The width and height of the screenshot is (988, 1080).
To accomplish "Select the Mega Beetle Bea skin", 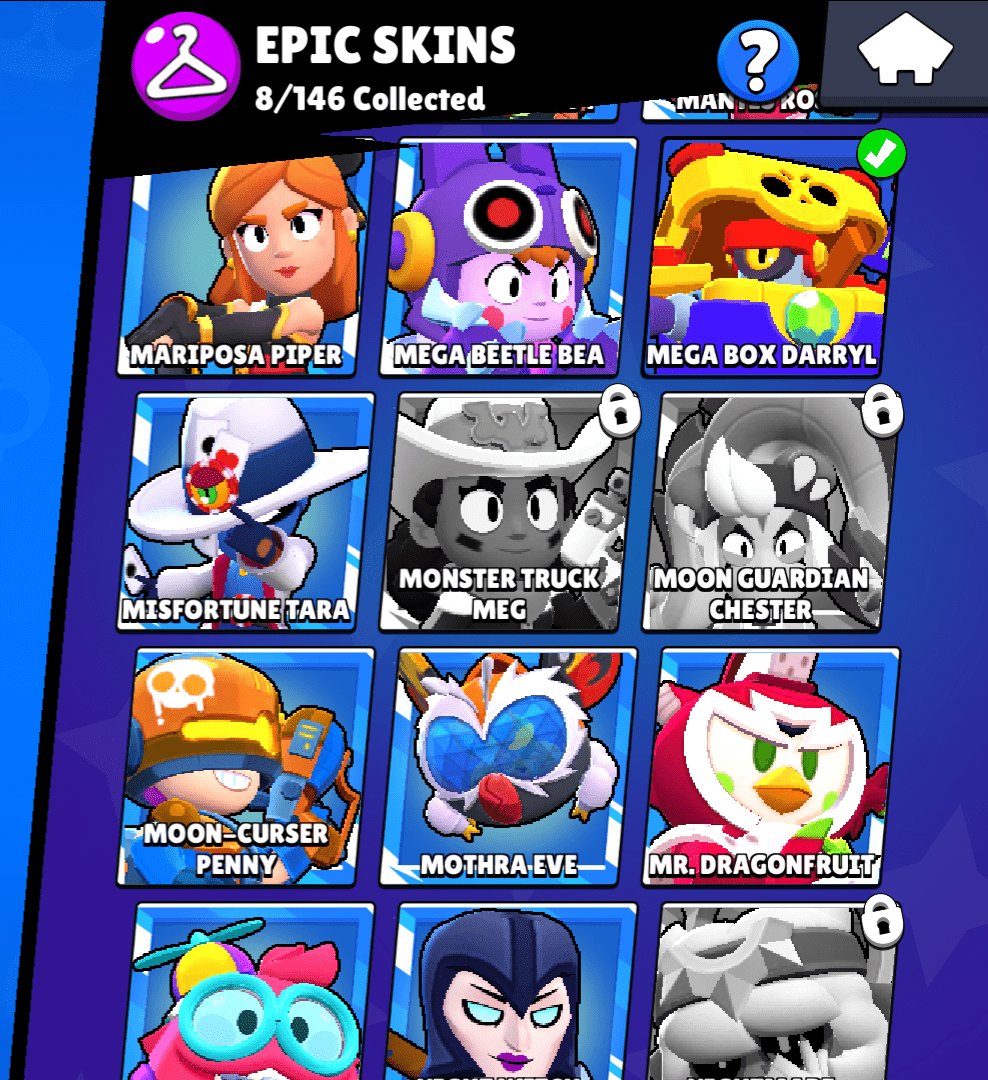I will coord(510,258).
